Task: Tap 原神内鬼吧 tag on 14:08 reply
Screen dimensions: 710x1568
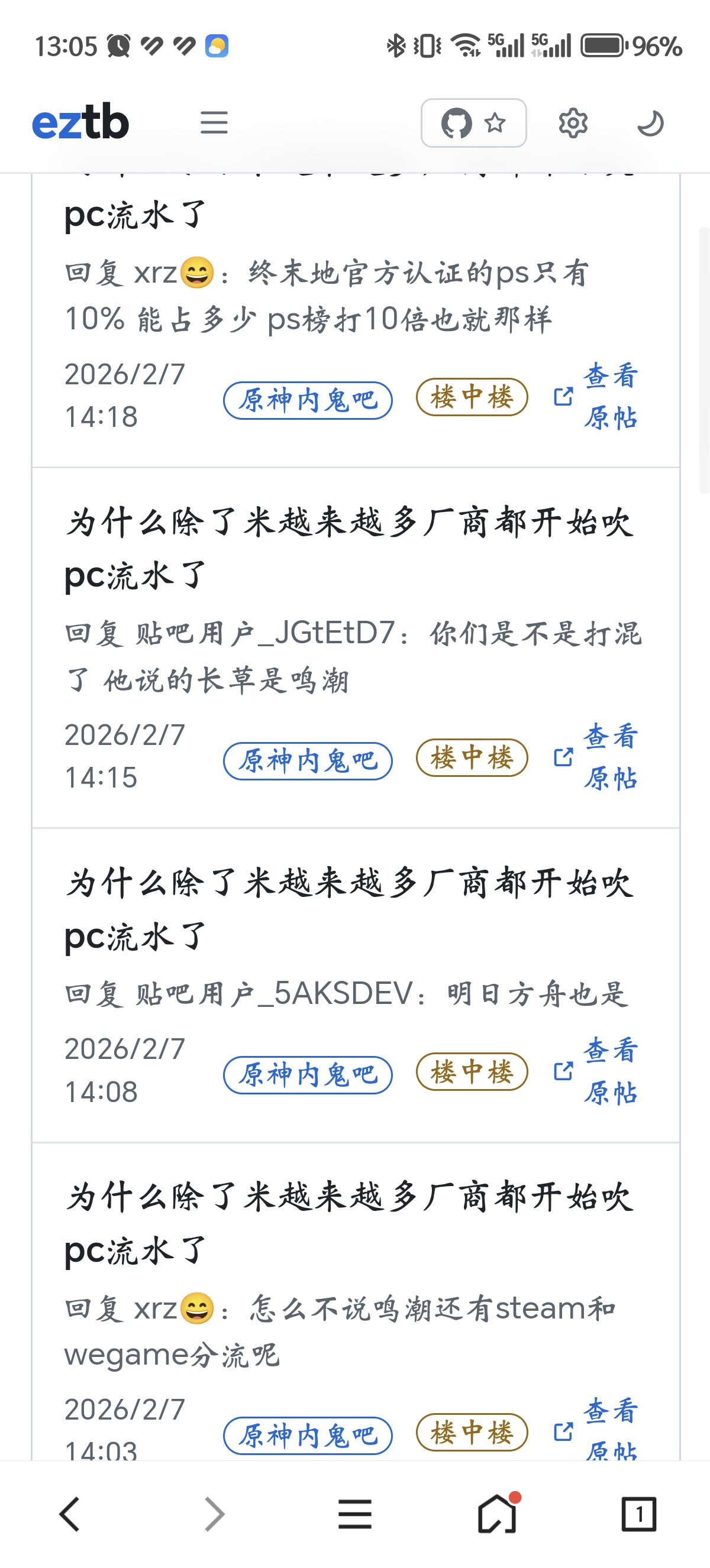Action: tap(308, 1074)
